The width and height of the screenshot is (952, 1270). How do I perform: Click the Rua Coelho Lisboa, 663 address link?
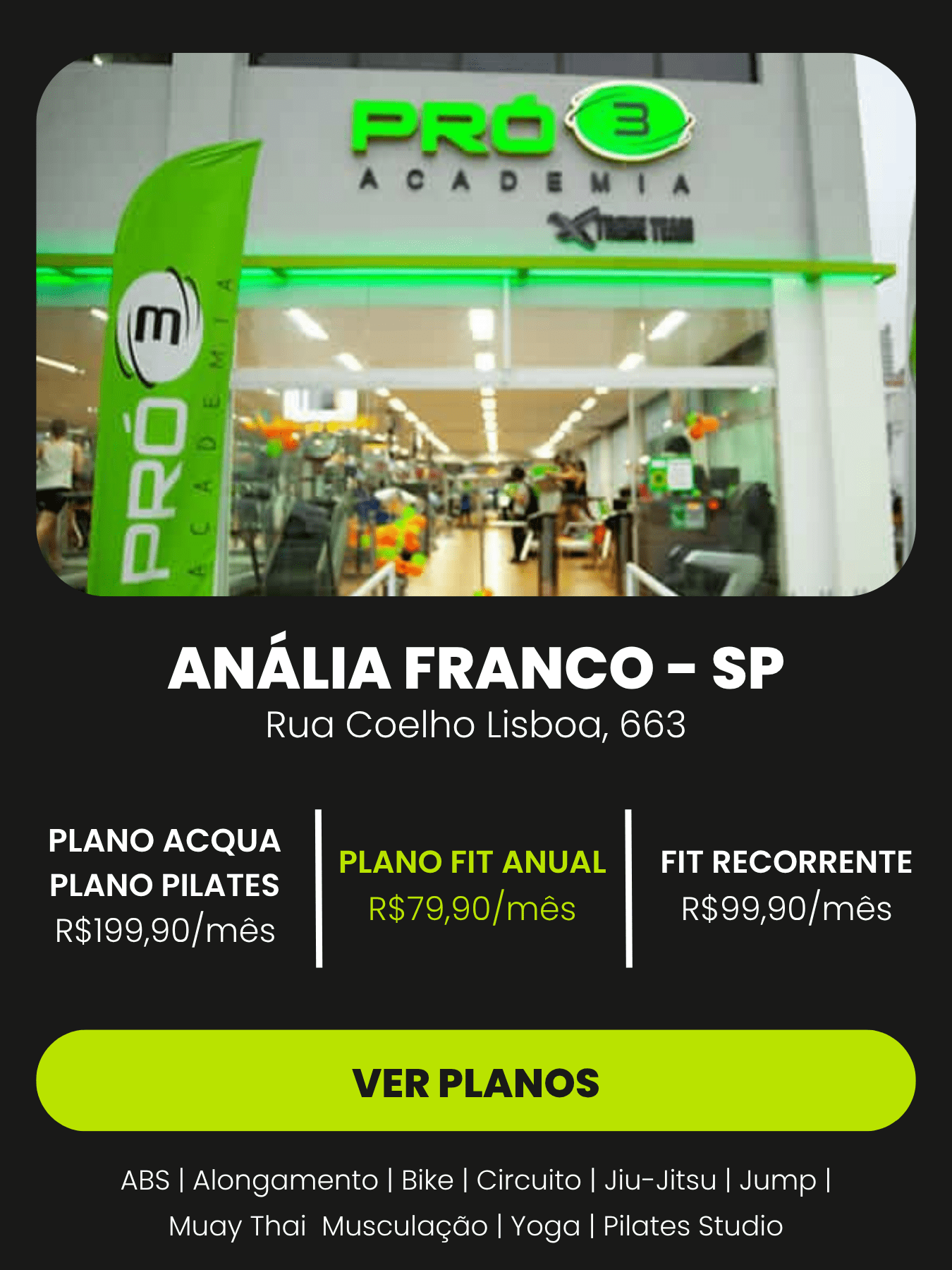coord(476,723)
